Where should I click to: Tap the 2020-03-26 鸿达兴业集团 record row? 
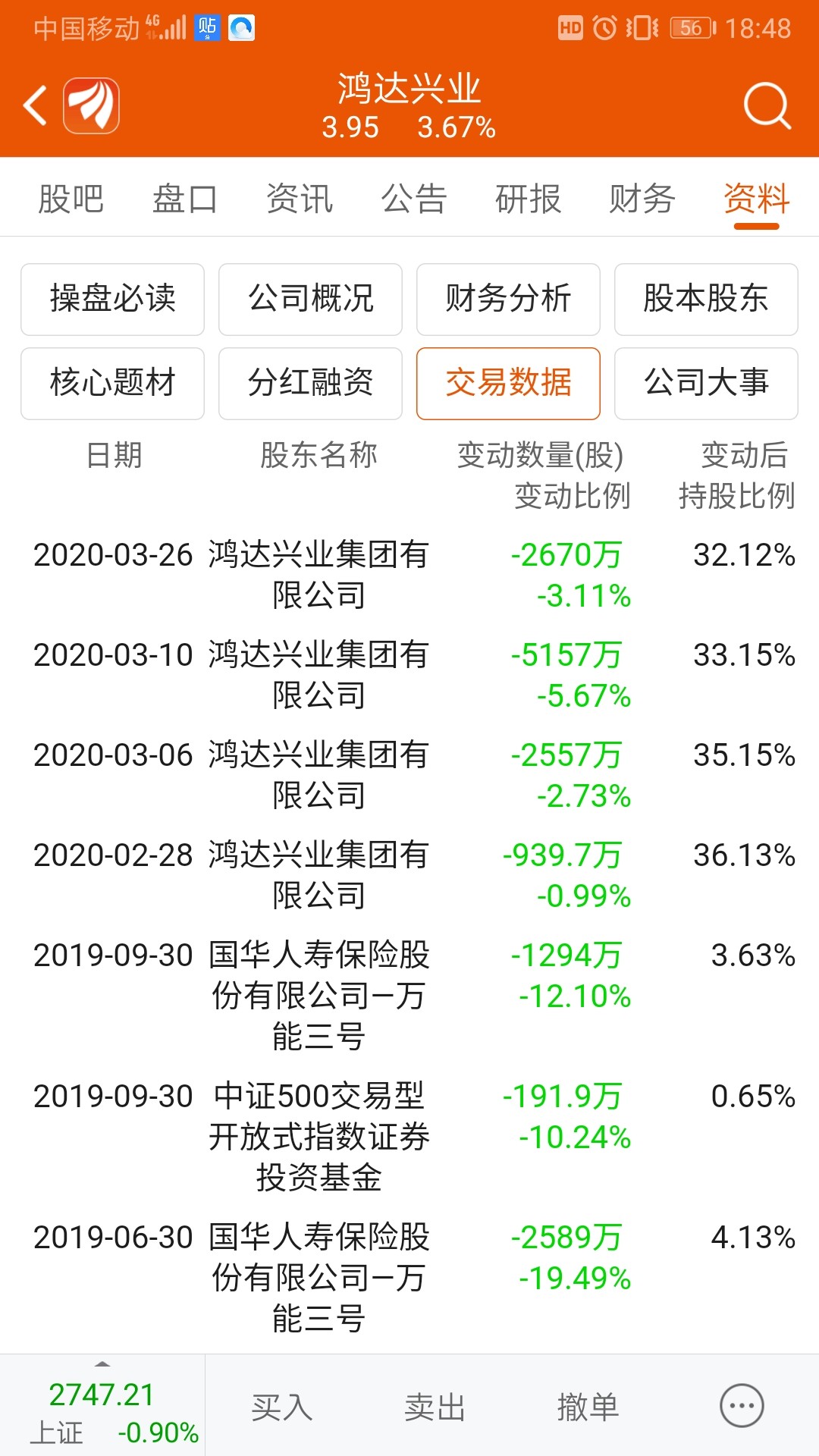click(x=409, y=576)
